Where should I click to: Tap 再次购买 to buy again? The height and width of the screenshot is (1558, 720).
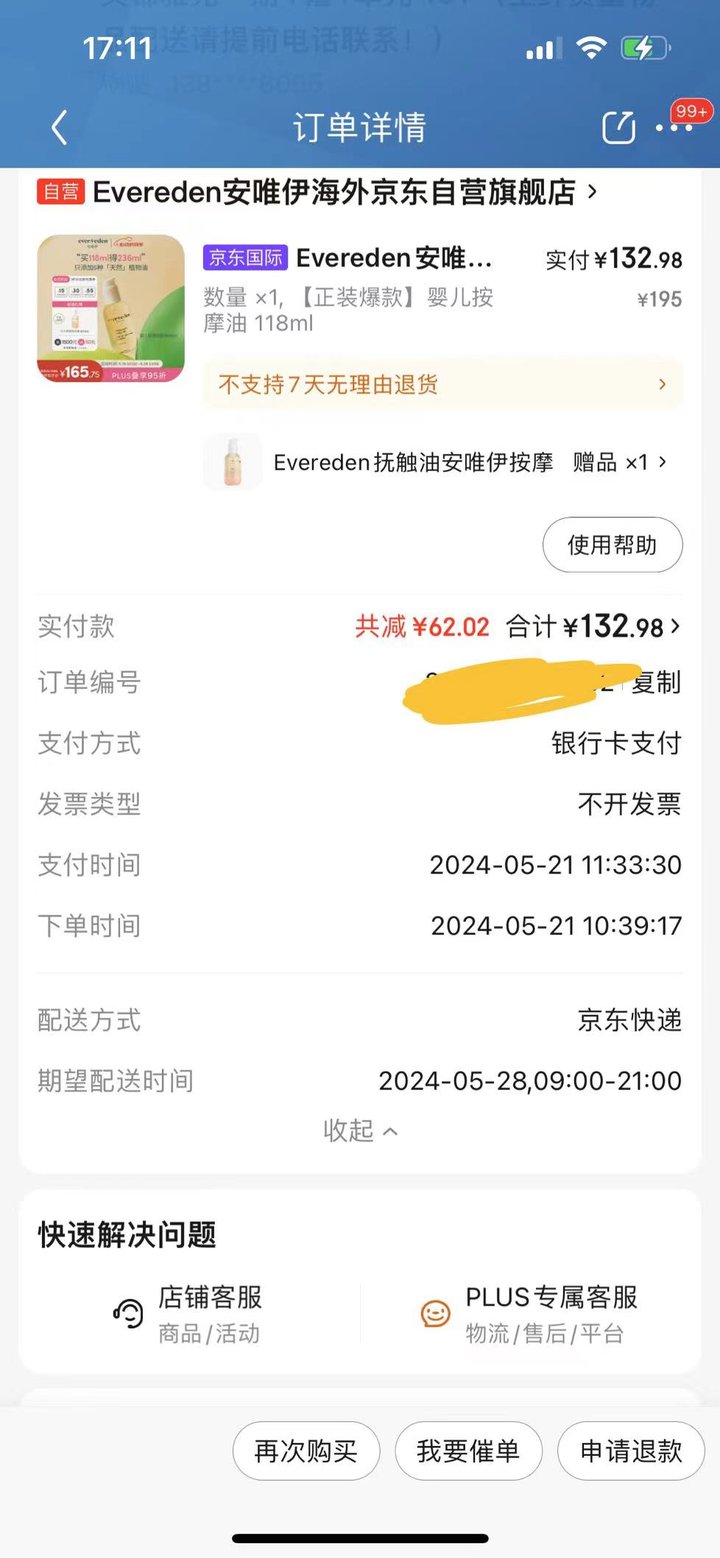pos(306,1451)
